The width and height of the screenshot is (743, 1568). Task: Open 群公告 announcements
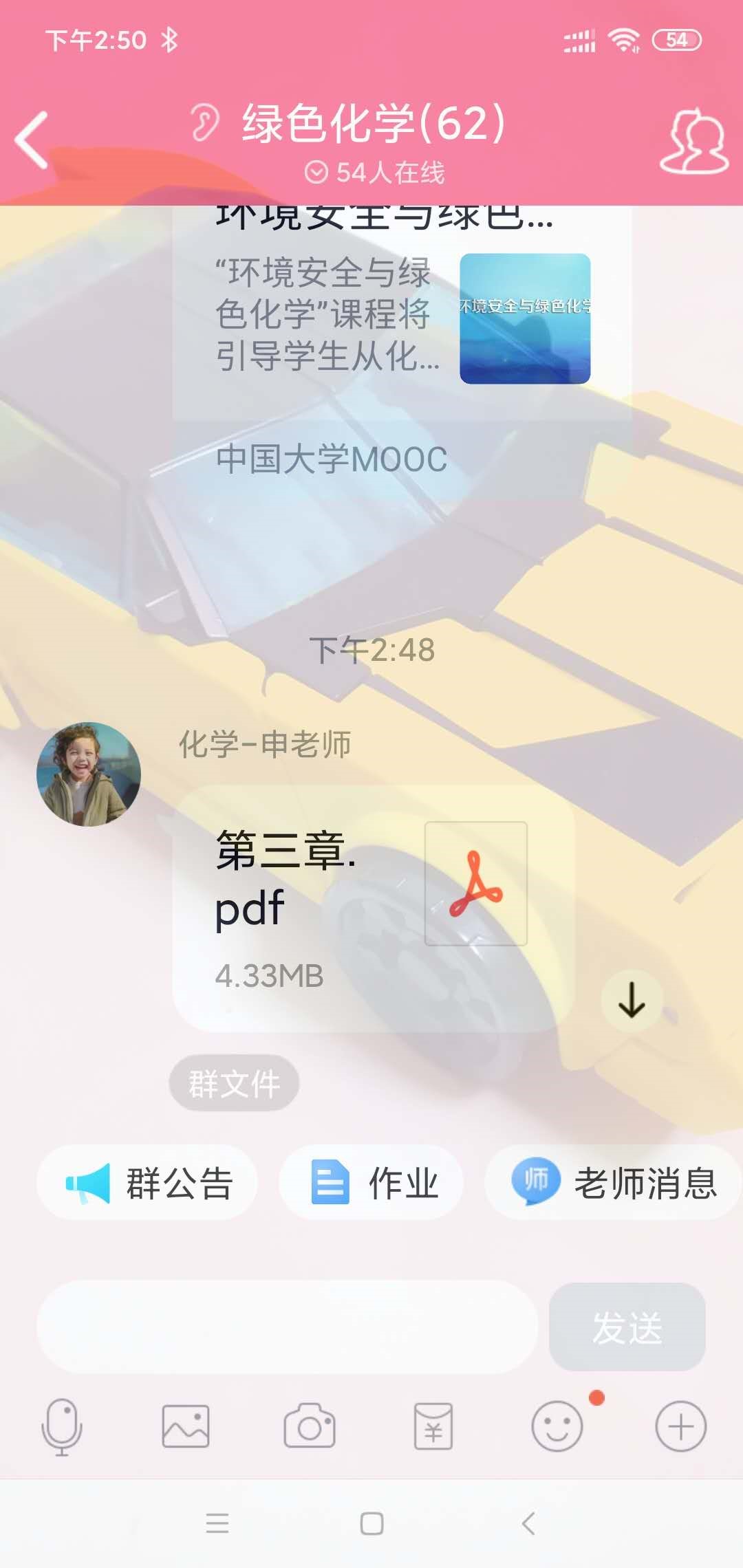coord(147,1183)
